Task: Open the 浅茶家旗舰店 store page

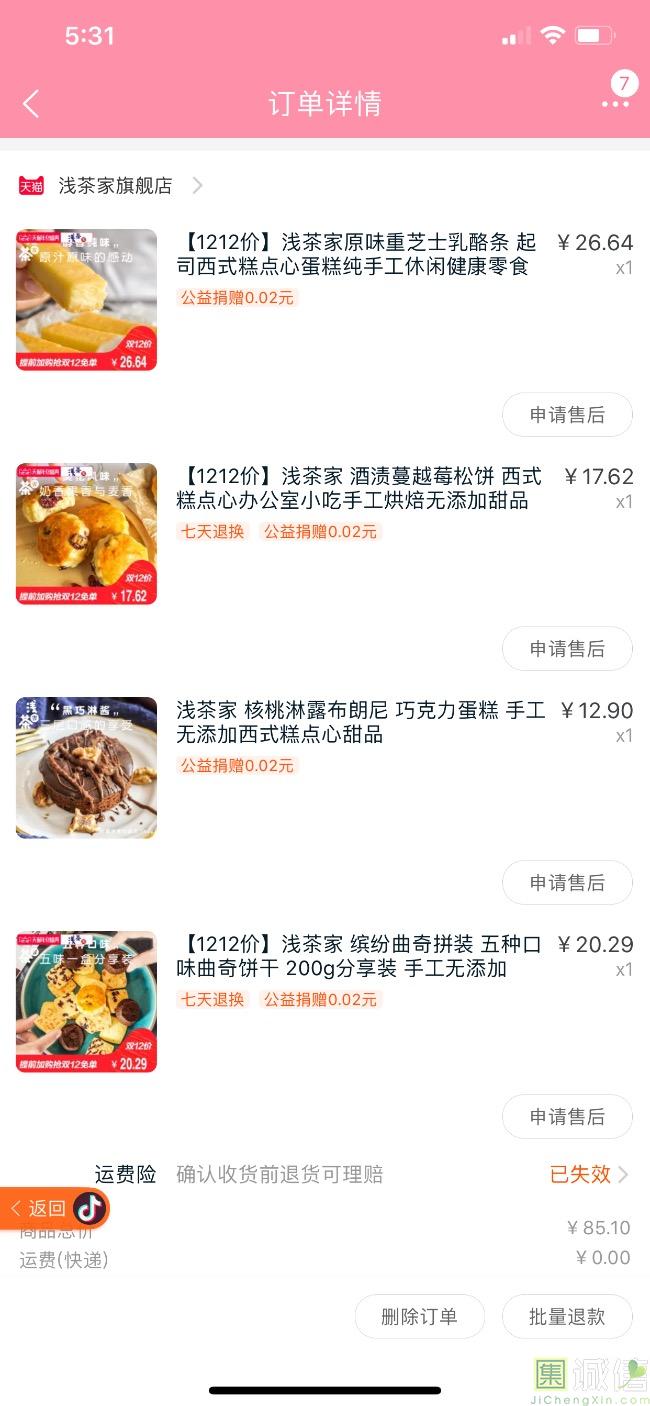Action: coord(115,186)
